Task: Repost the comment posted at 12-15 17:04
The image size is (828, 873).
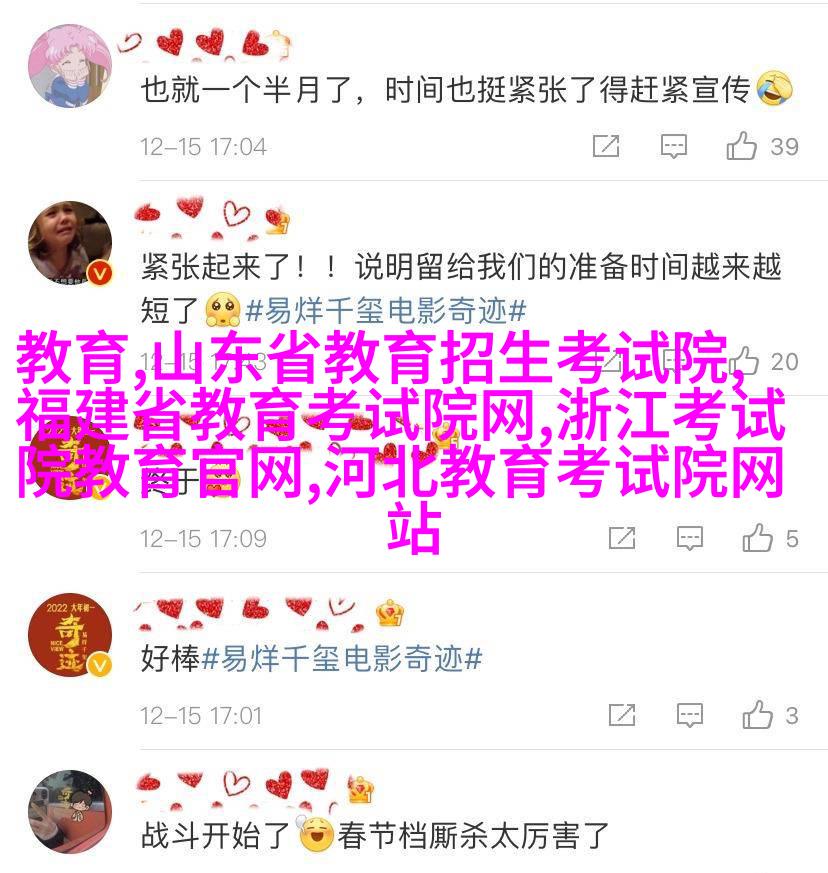Action: [x=606, y=146]
